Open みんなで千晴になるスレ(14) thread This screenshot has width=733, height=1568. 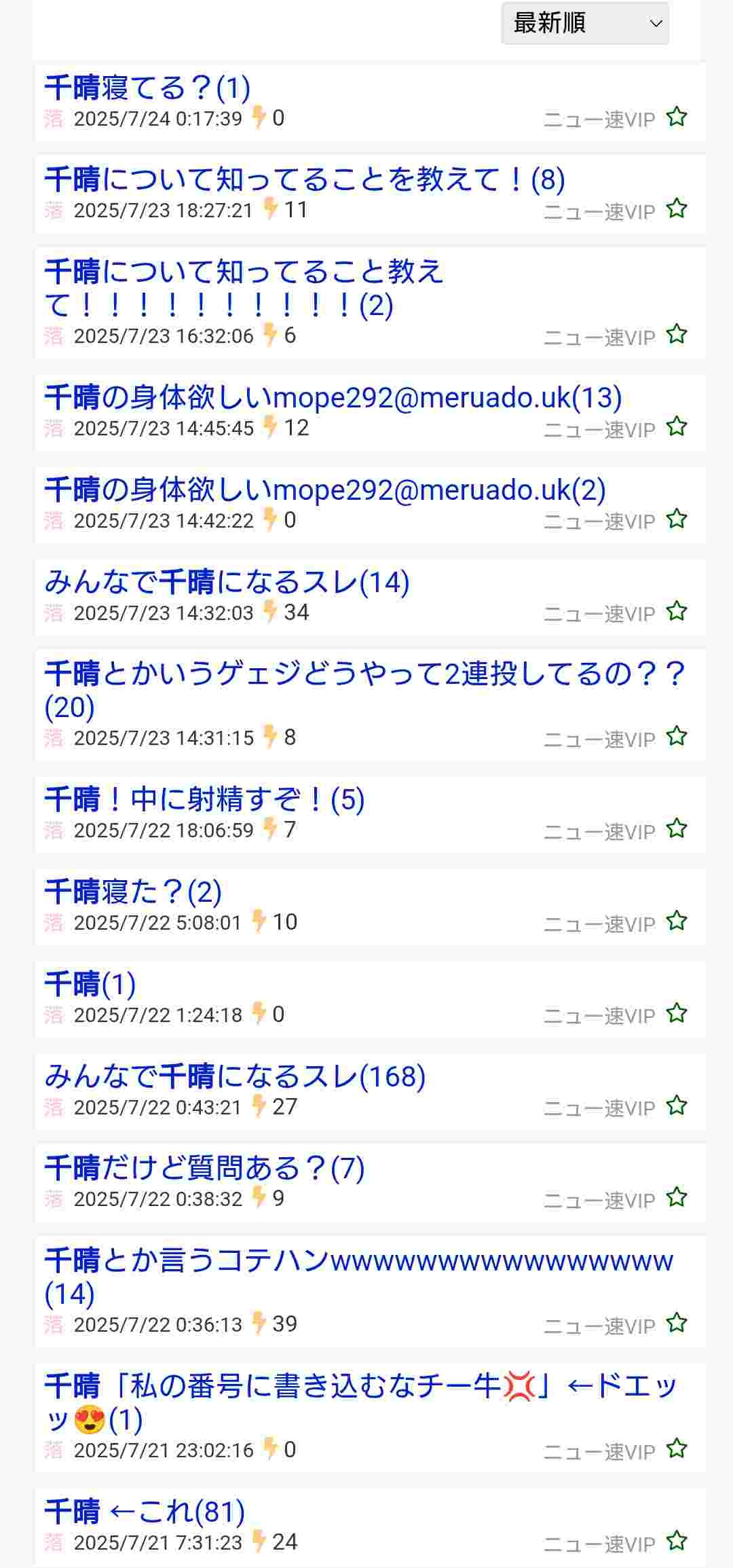227,582
